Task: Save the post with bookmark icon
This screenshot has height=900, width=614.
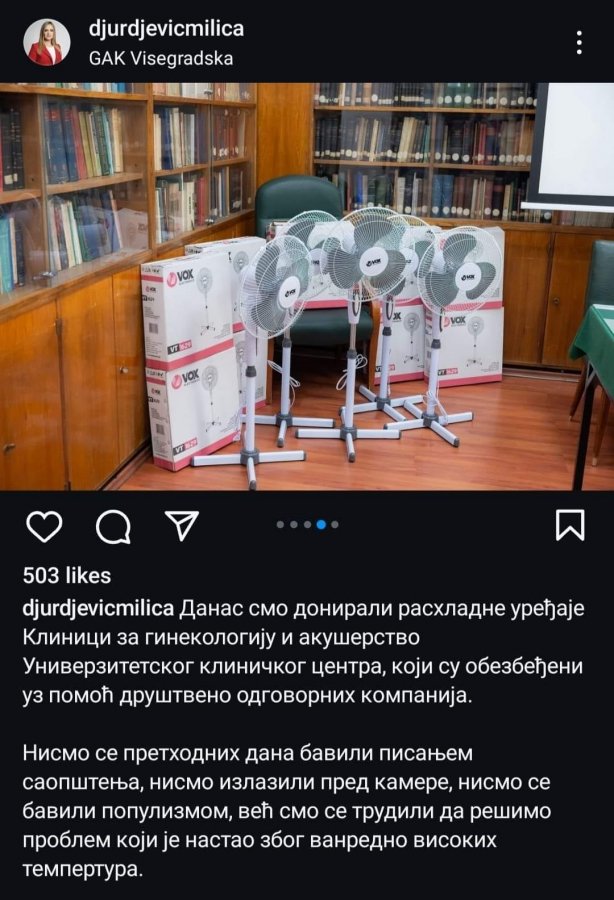Action: (570, 525)
